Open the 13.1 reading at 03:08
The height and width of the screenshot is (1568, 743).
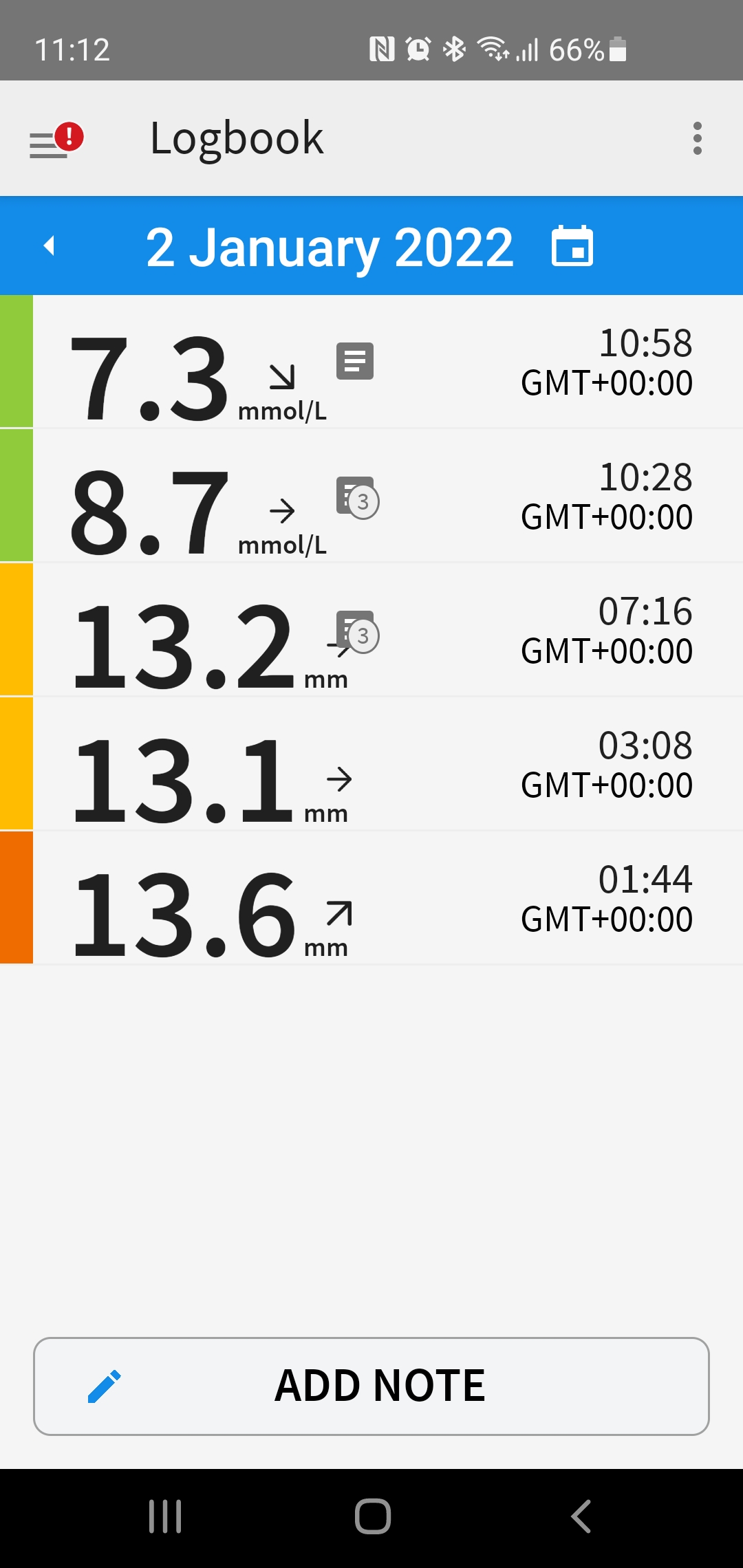tap(371, 764)
